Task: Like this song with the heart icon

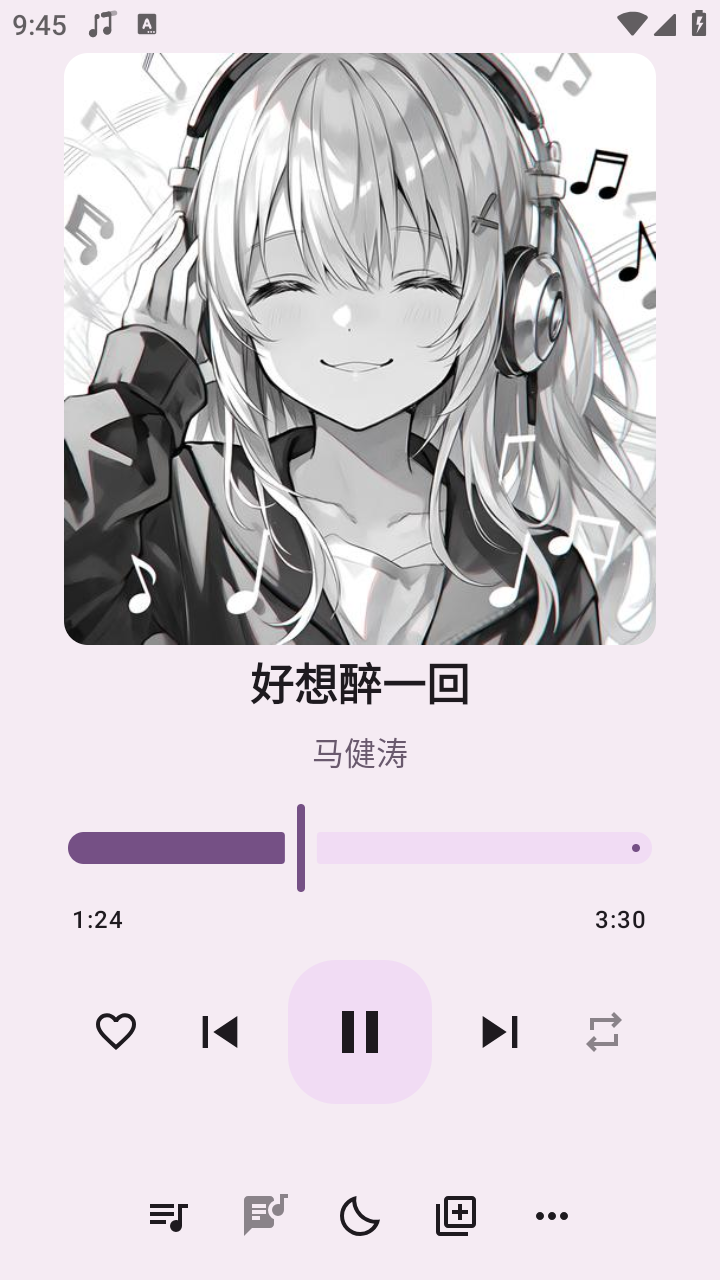Action: click(x=116, y=1032)
